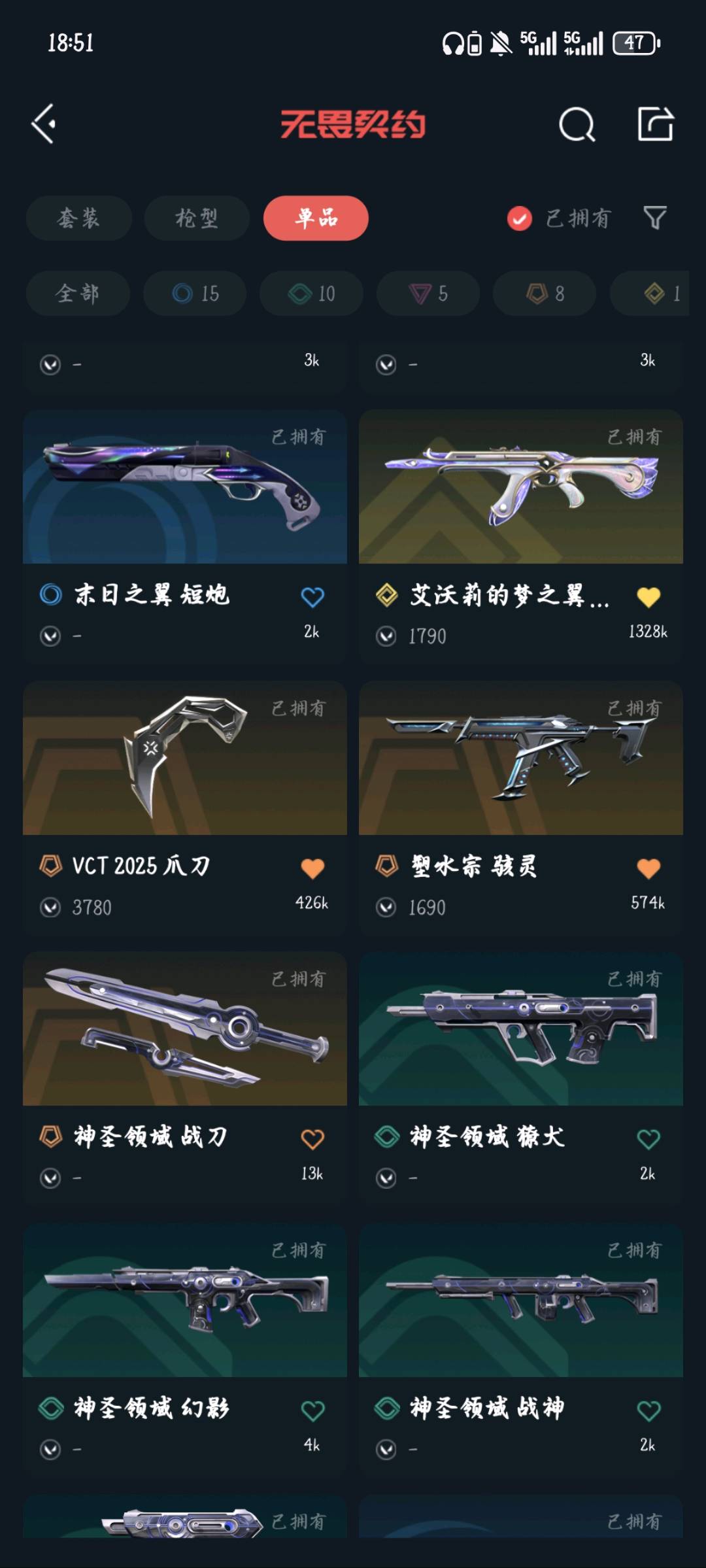Open the VCT 2025 爪刀 card
This screenshot has width=706, height=1568.
(185, 808)
